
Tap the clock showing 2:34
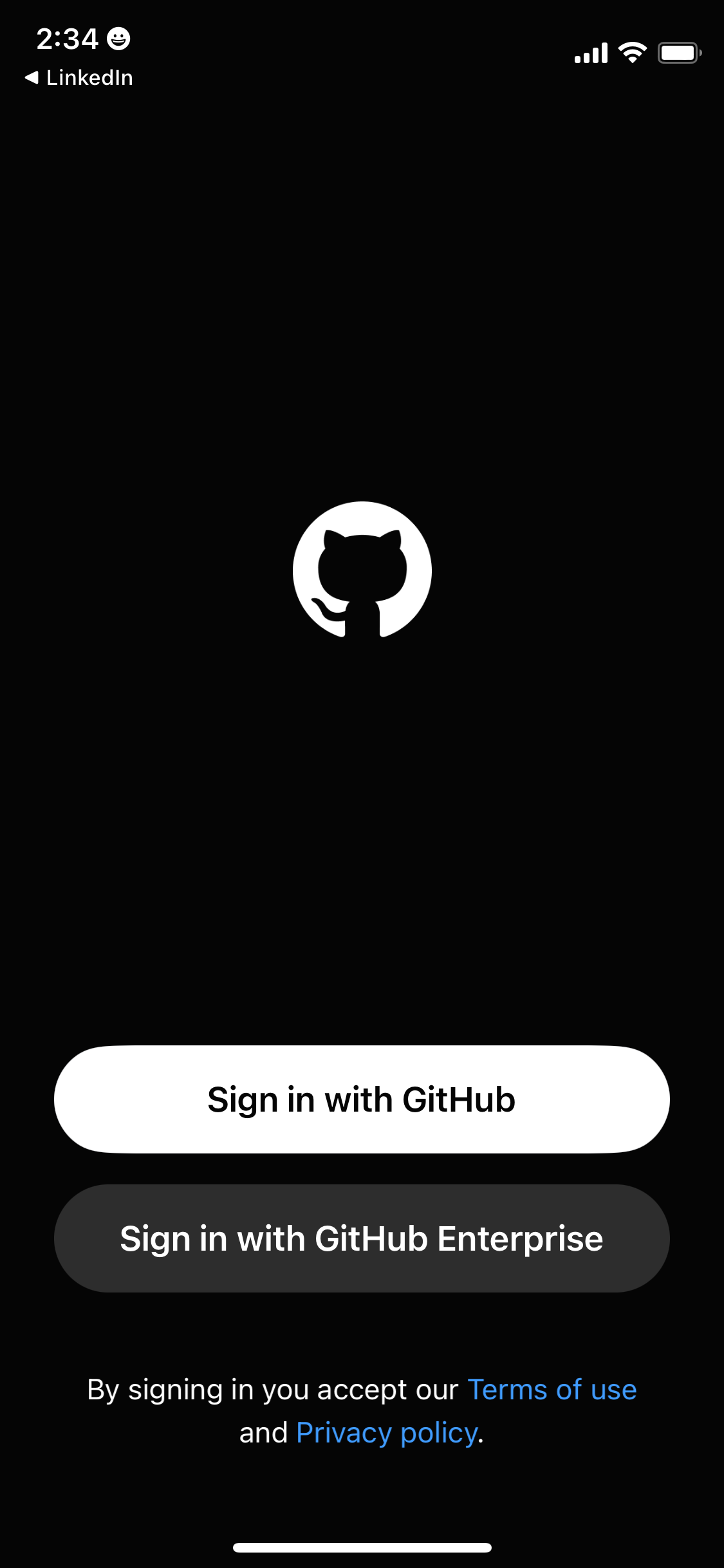coord(68,37)
